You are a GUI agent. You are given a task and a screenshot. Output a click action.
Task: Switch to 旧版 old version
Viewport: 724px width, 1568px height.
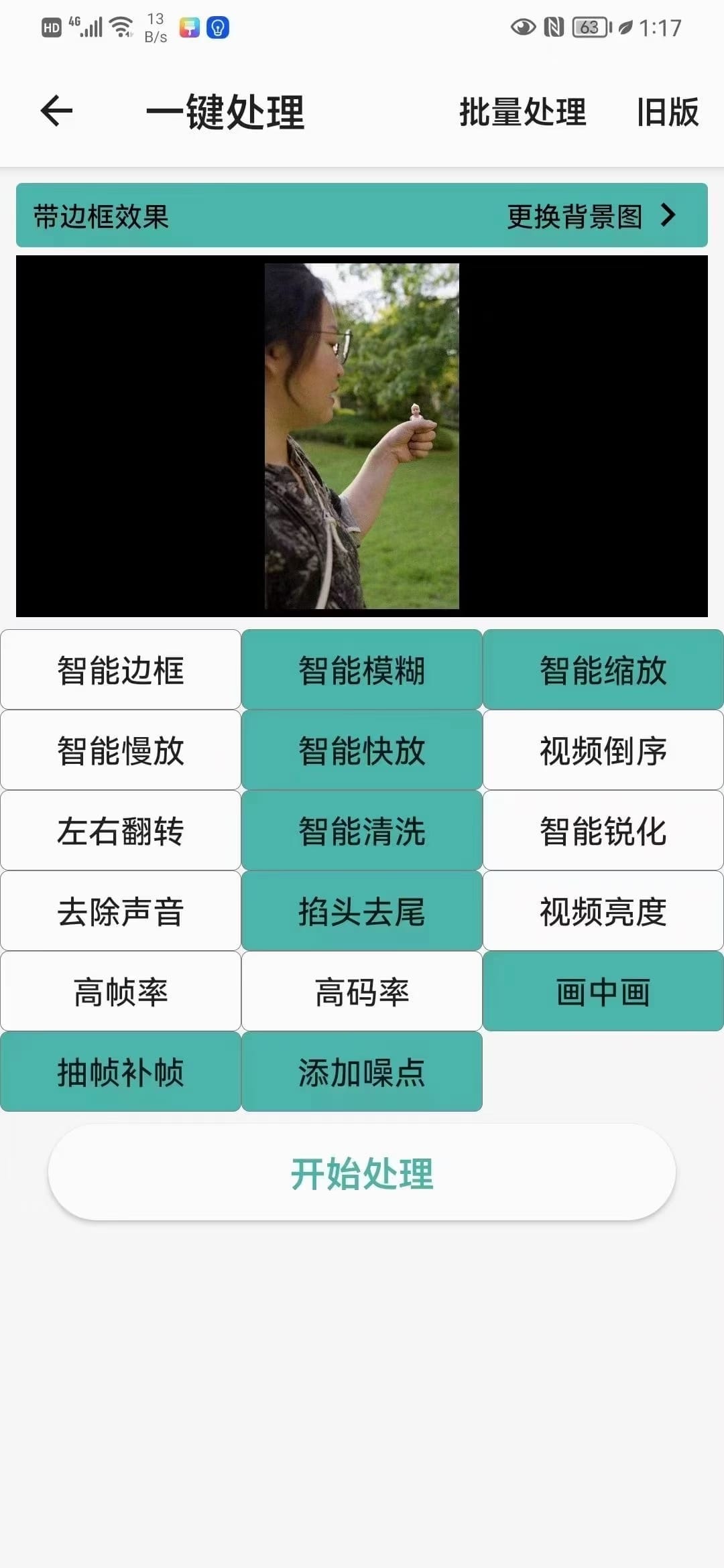667,112
